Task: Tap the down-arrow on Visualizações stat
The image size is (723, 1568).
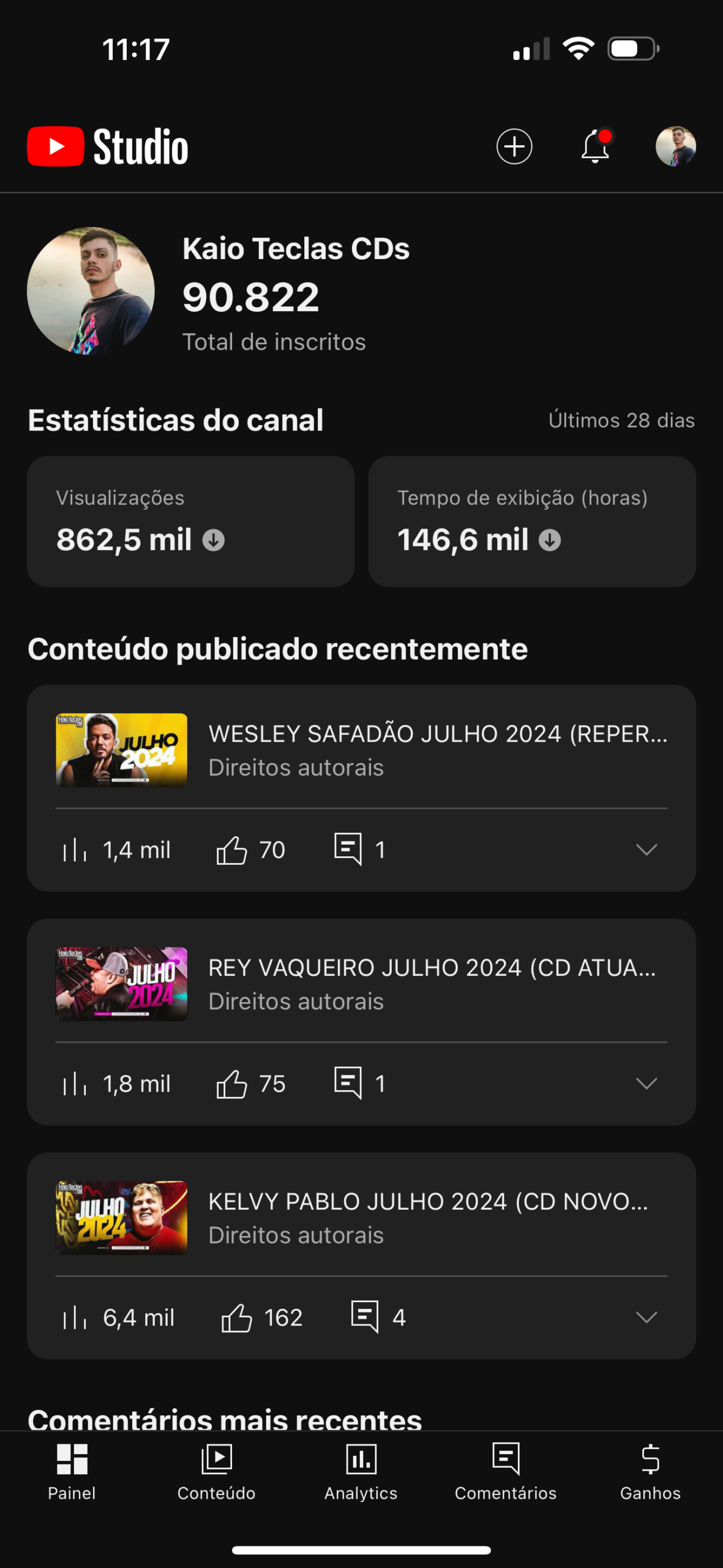Action: [215, 541]
